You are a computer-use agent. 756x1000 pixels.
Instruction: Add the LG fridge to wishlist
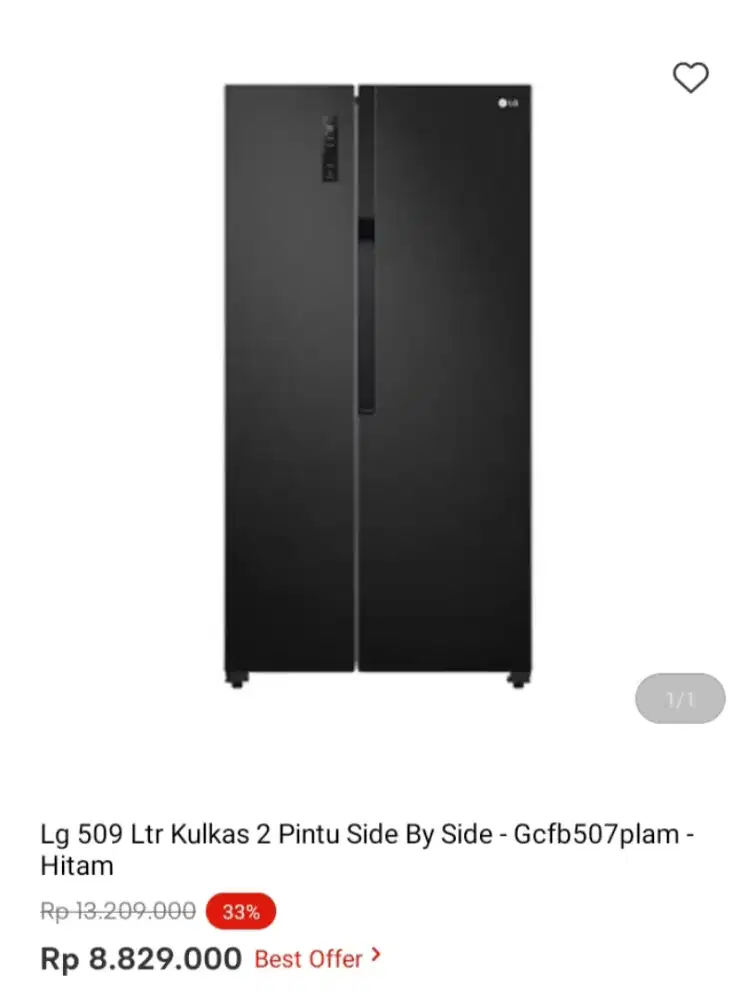click(x=690, y=78)
